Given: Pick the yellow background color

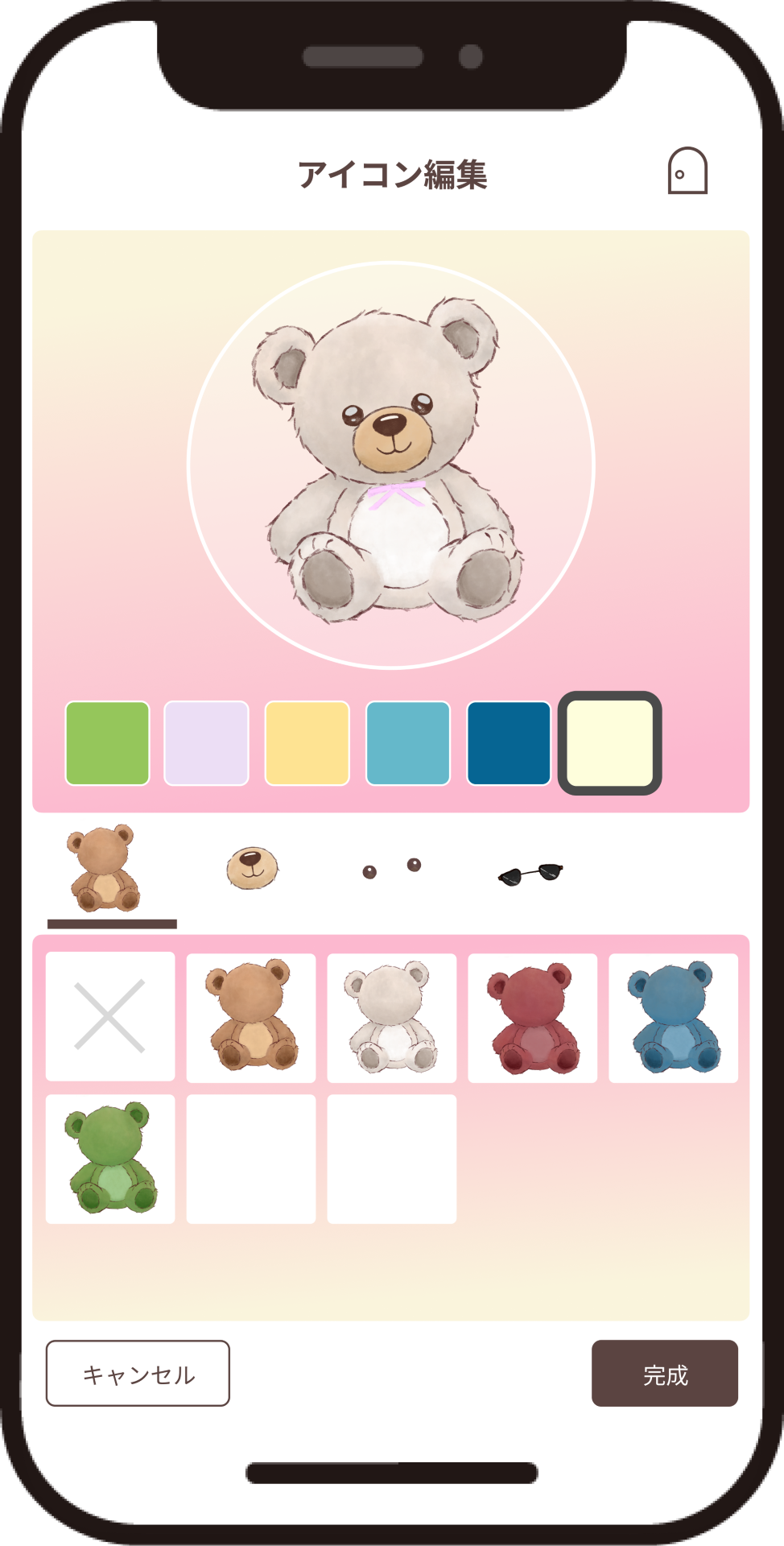Looking at the screenshot, I should pyautogui.click(x=307, y=742).
